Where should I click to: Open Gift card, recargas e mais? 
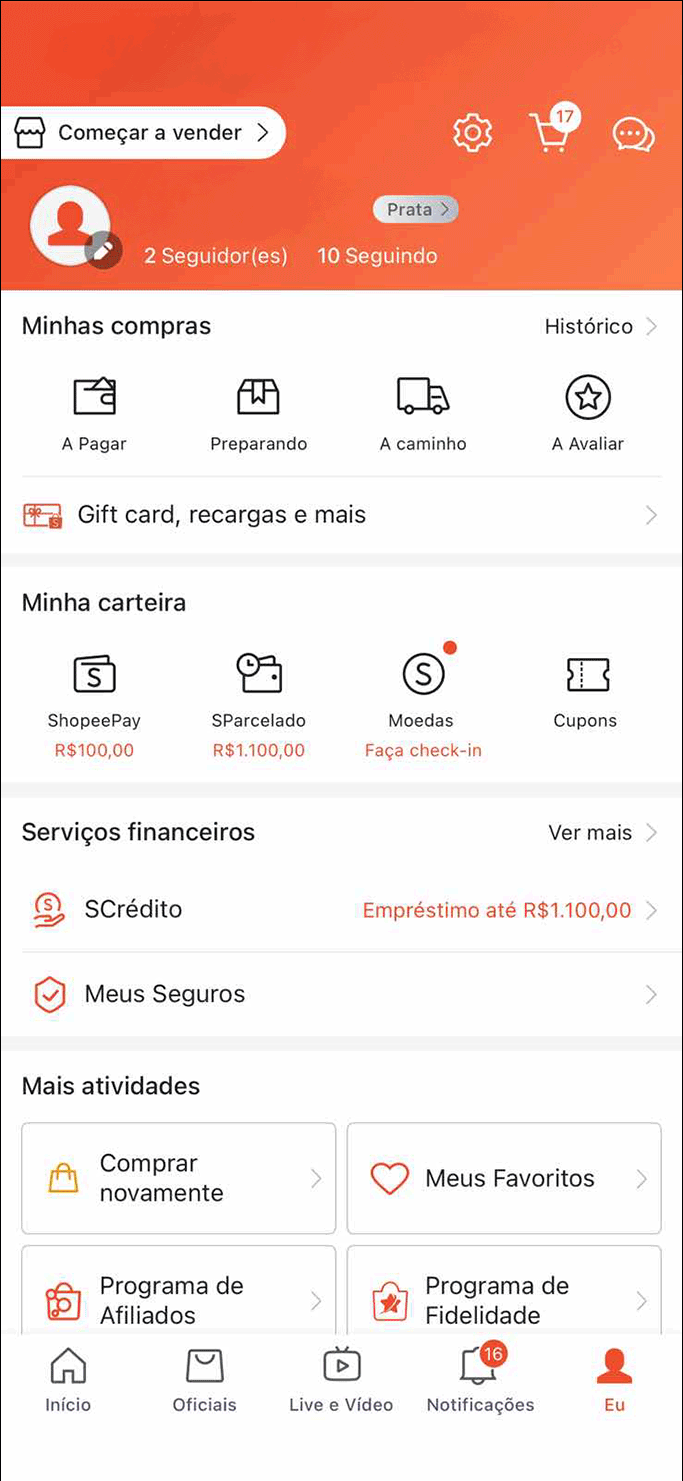coord(341,515)
